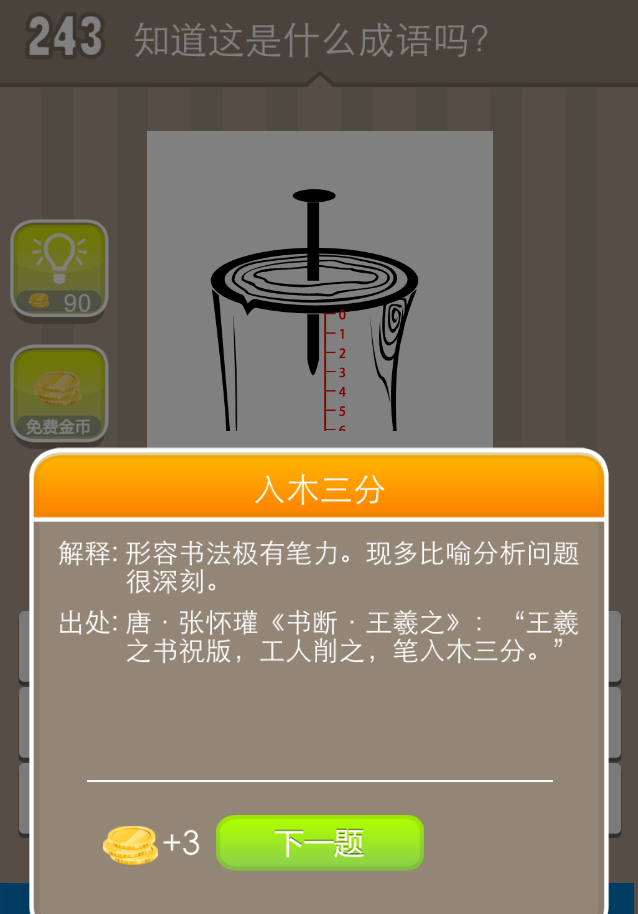This screenshot has height=914, width=638.
Task: Use the lightbulb hint for 90 coins
Action: point(59,268)
